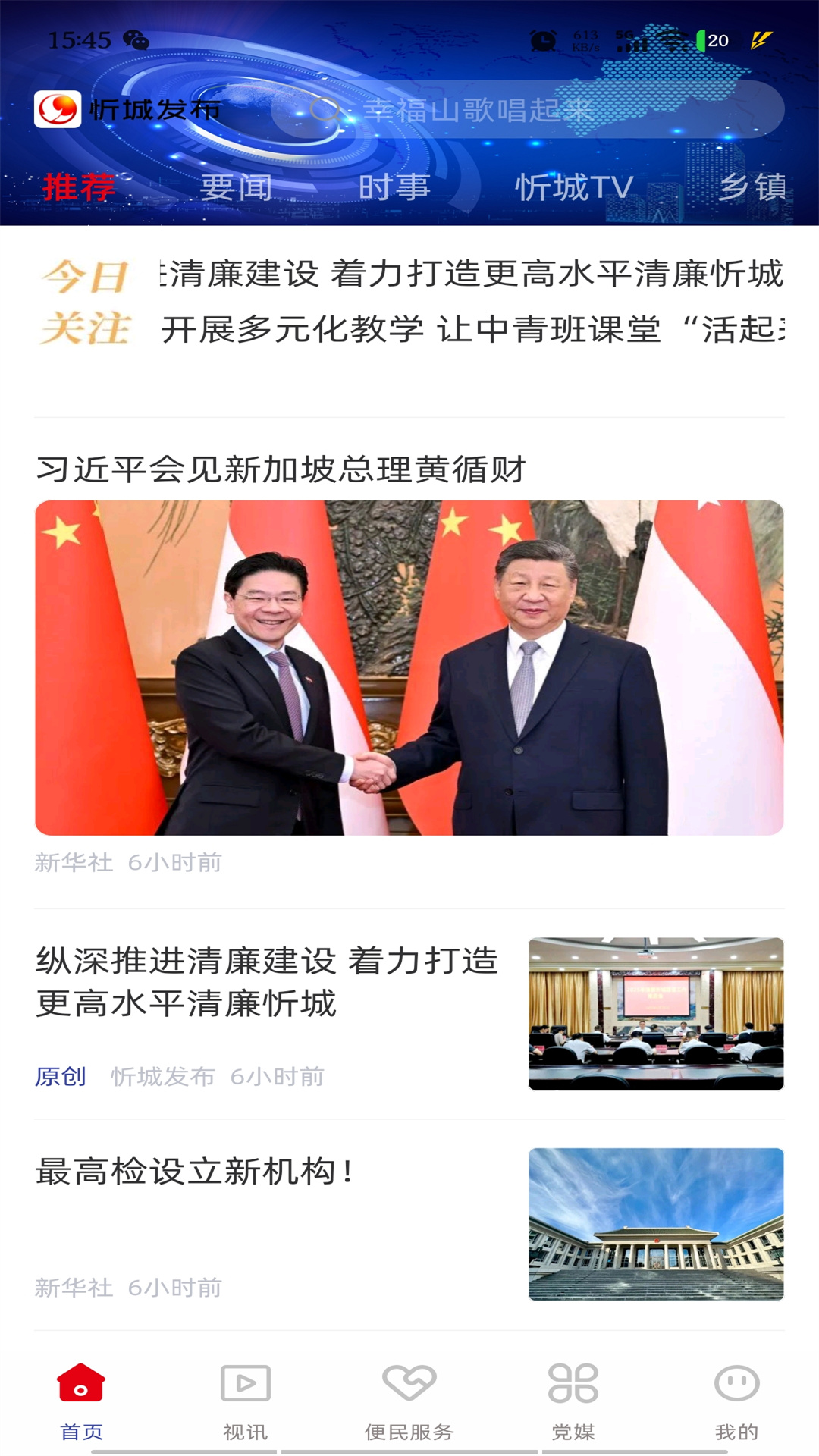
Task: Click the 原创 label link
Action: 61,1075
